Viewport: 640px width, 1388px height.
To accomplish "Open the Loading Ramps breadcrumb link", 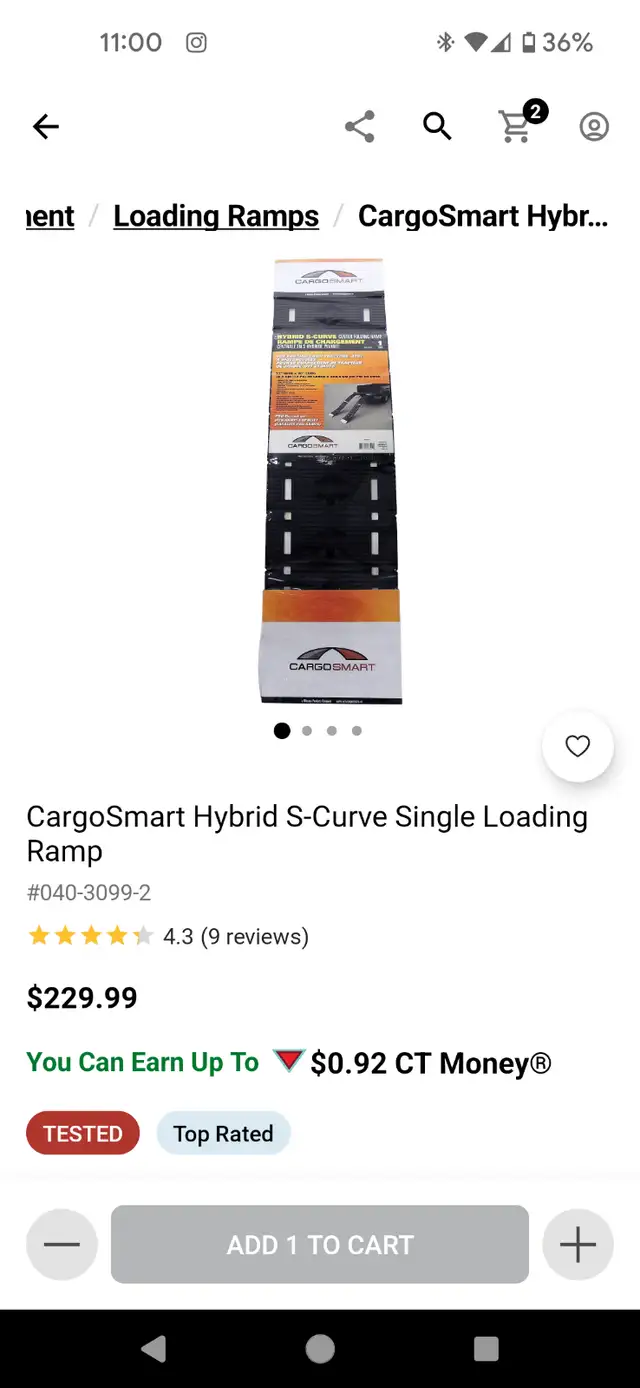I will tap(216, 216).
